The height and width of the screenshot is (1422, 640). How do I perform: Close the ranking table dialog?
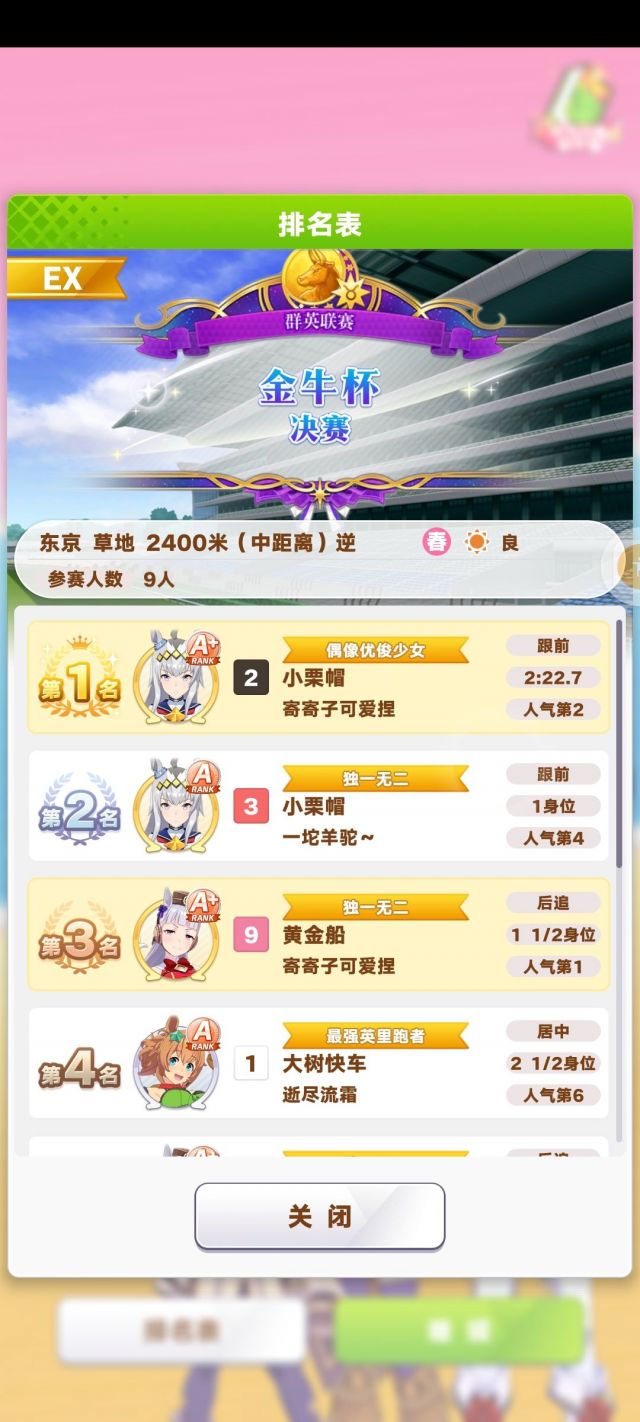(x=319, y=1216)
